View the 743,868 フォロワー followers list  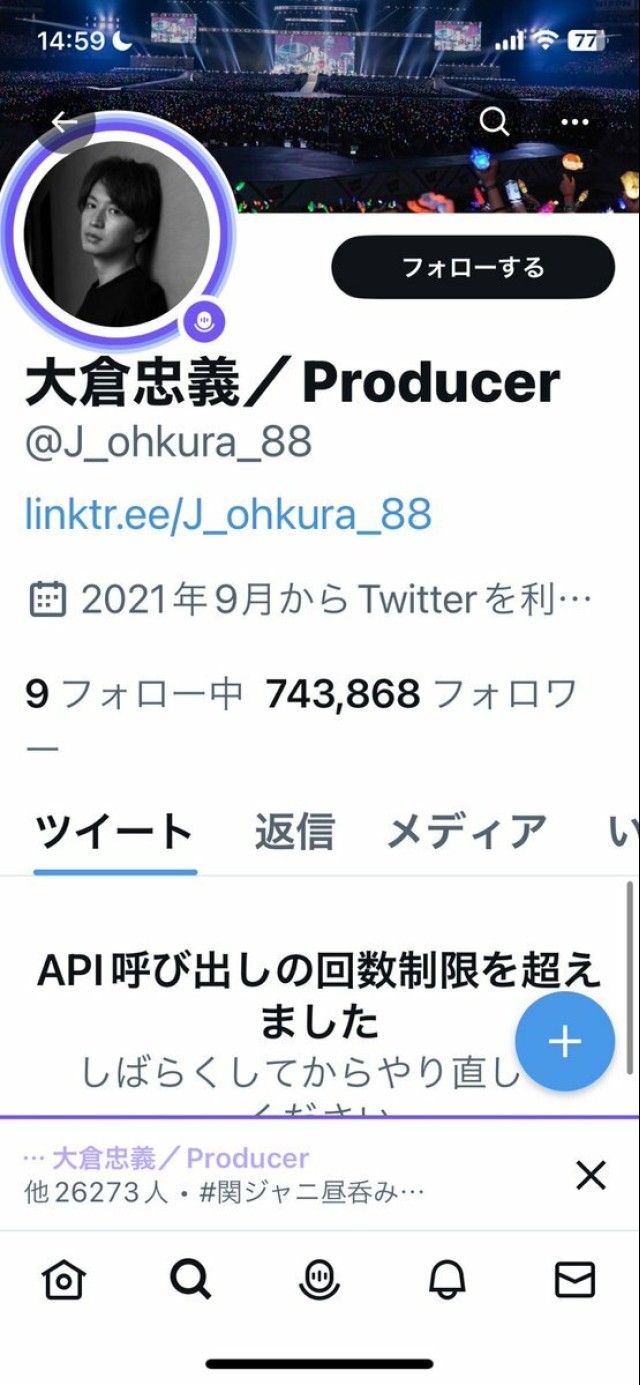point(421,693)
